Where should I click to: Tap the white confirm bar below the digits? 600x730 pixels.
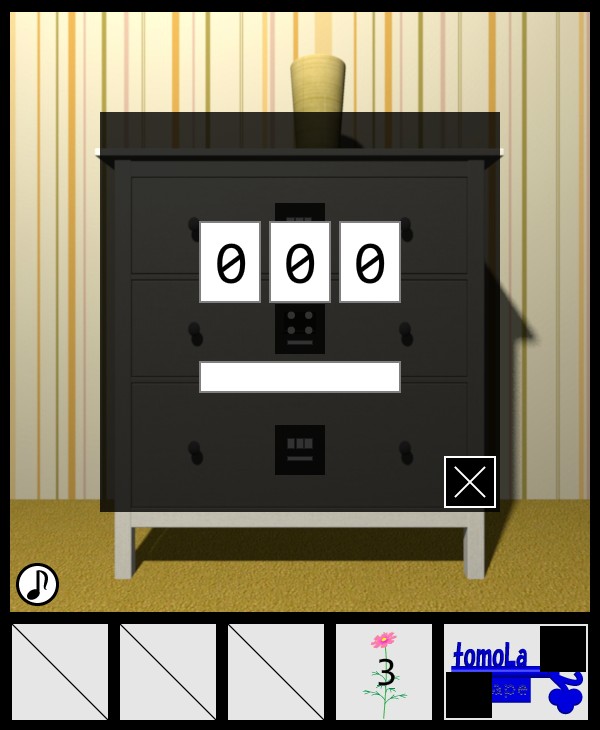click(300, 377)
